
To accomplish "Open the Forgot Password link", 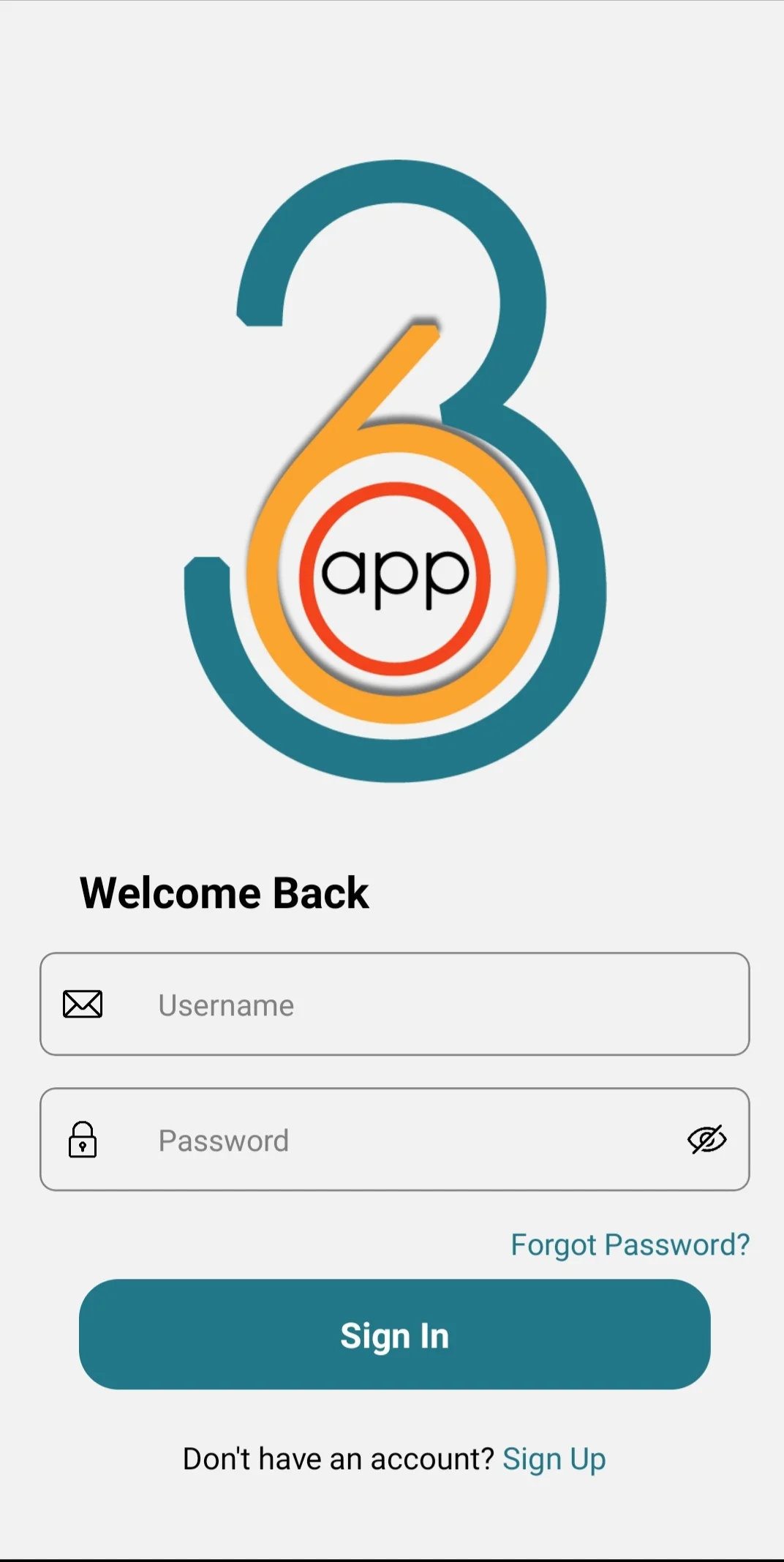I will (630, 1244).
